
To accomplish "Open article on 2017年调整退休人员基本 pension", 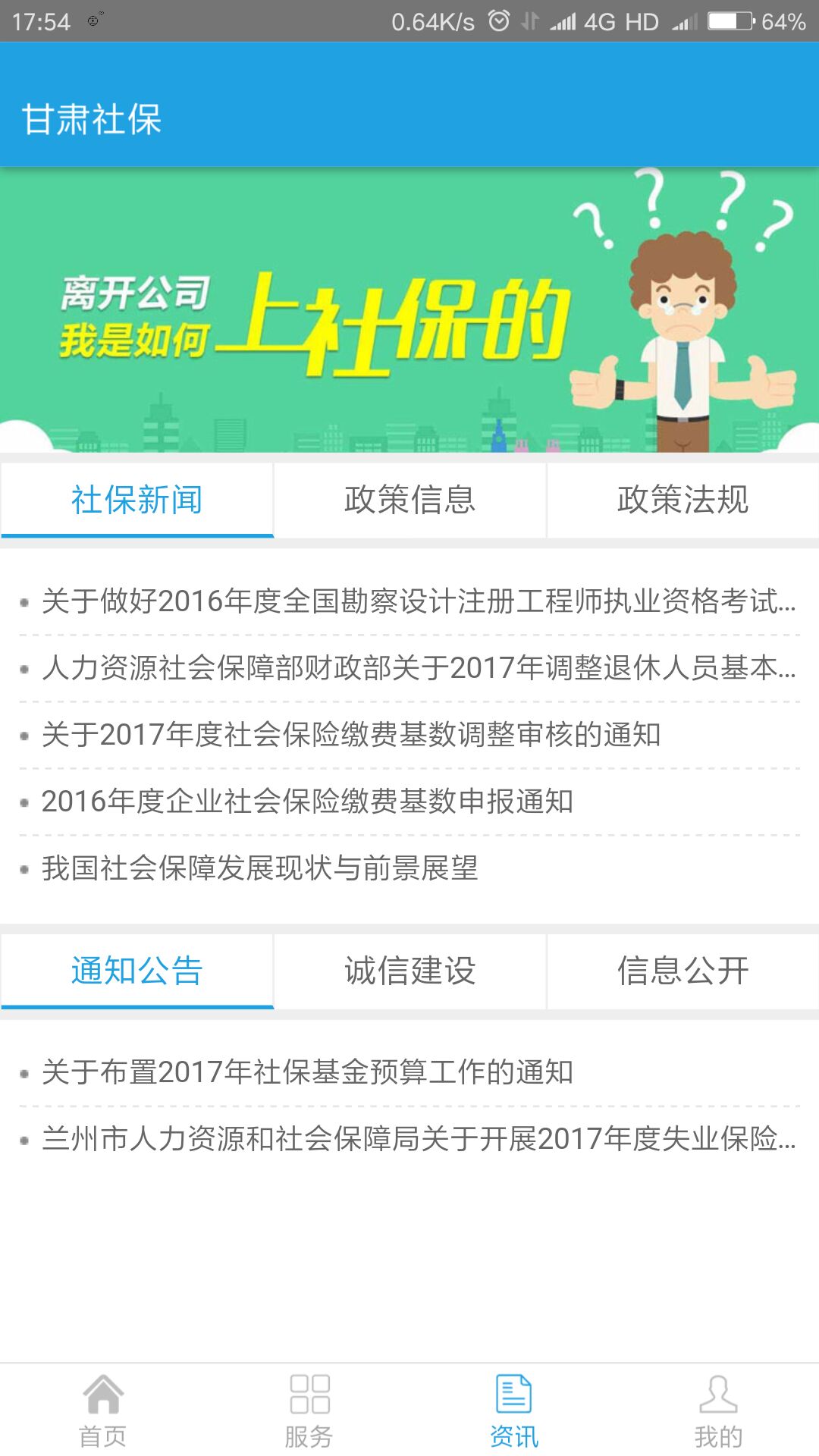I will [x=417, y=668].
